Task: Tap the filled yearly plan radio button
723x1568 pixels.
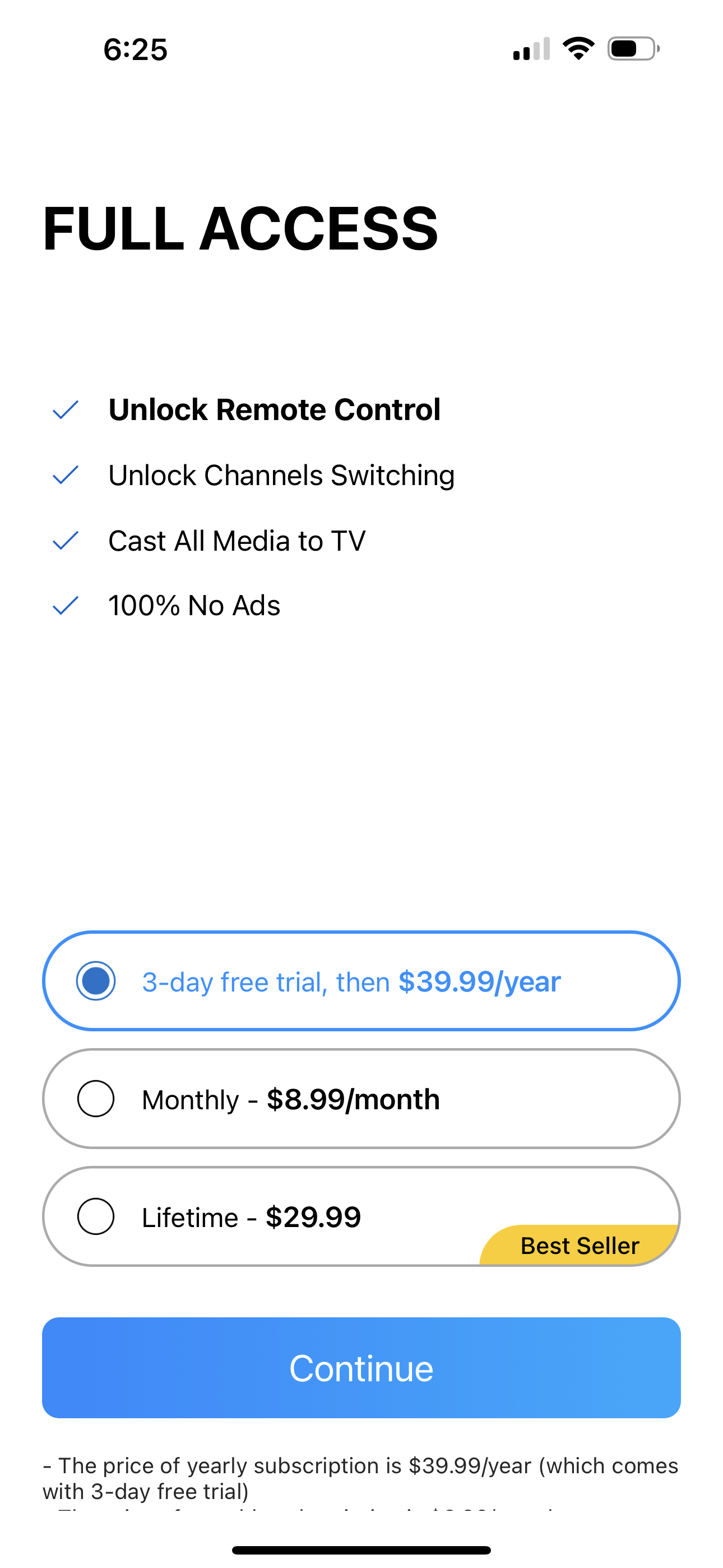Action: click(x=96, y=981)
